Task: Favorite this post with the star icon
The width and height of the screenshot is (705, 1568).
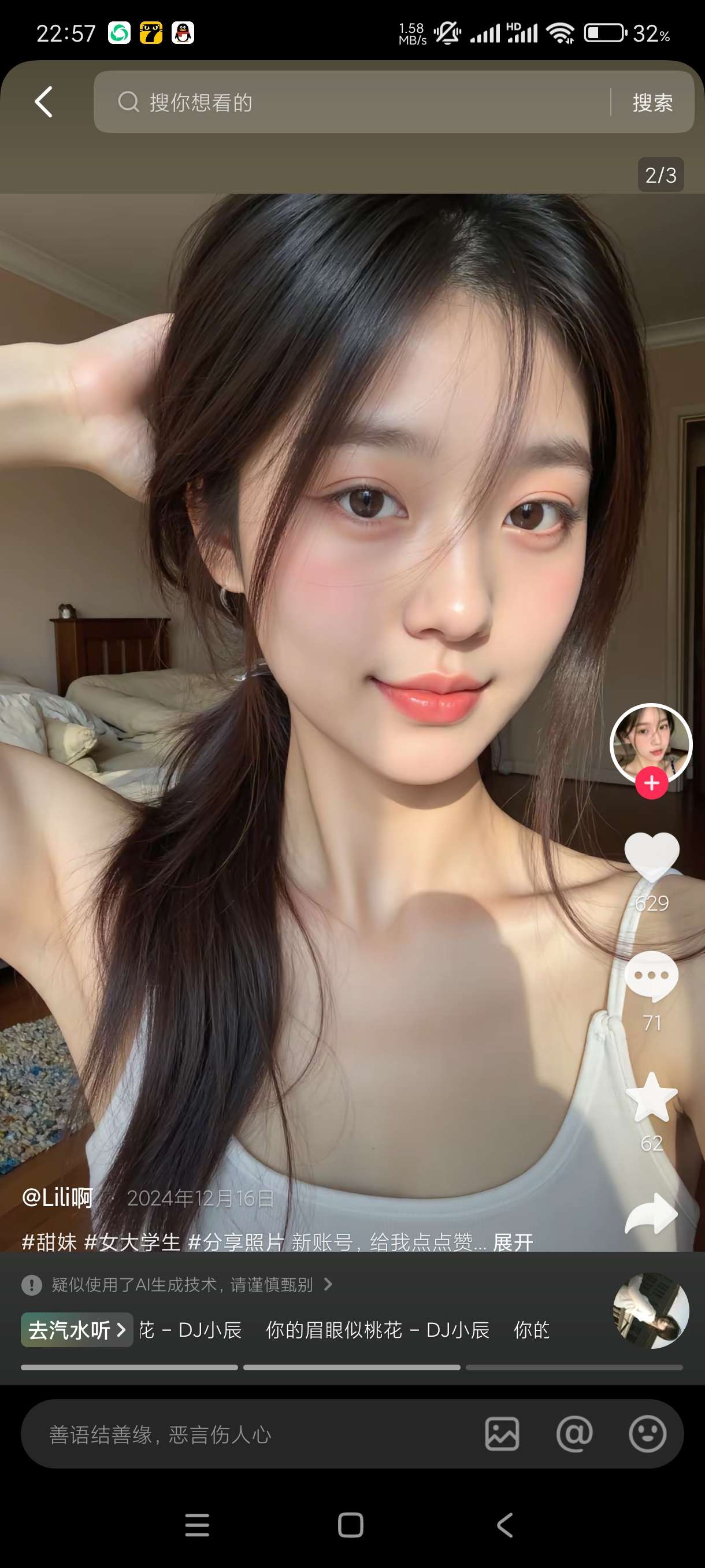Action: (x=651, y=1097)
